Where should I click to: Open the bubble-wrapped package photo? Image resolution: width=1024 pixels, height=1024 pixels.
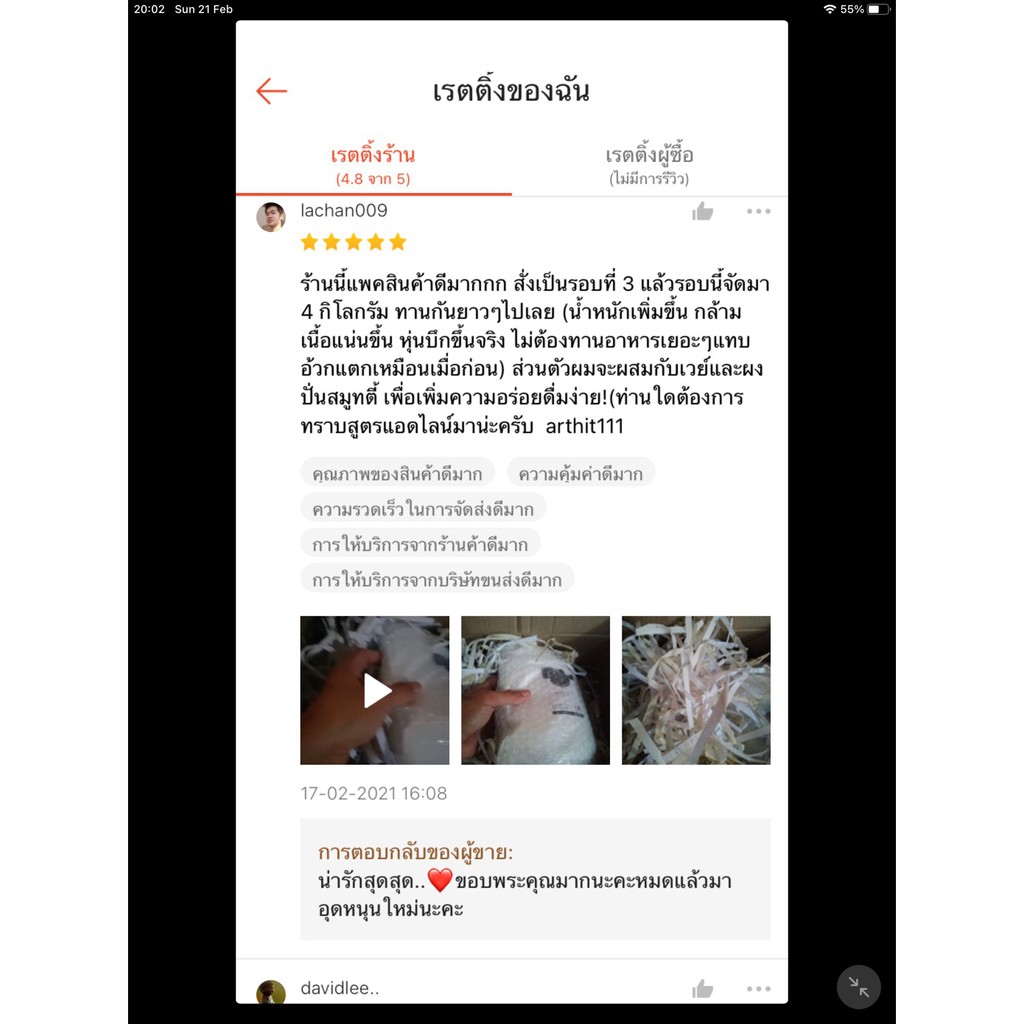[535, 690]
